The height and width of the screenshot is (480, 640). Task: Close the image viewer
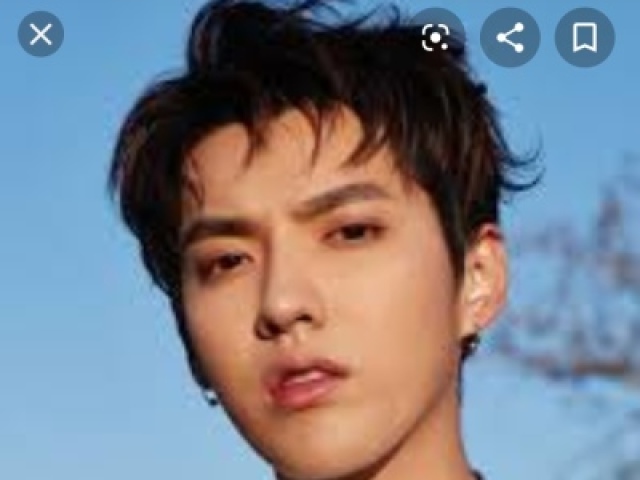point(41,35)
